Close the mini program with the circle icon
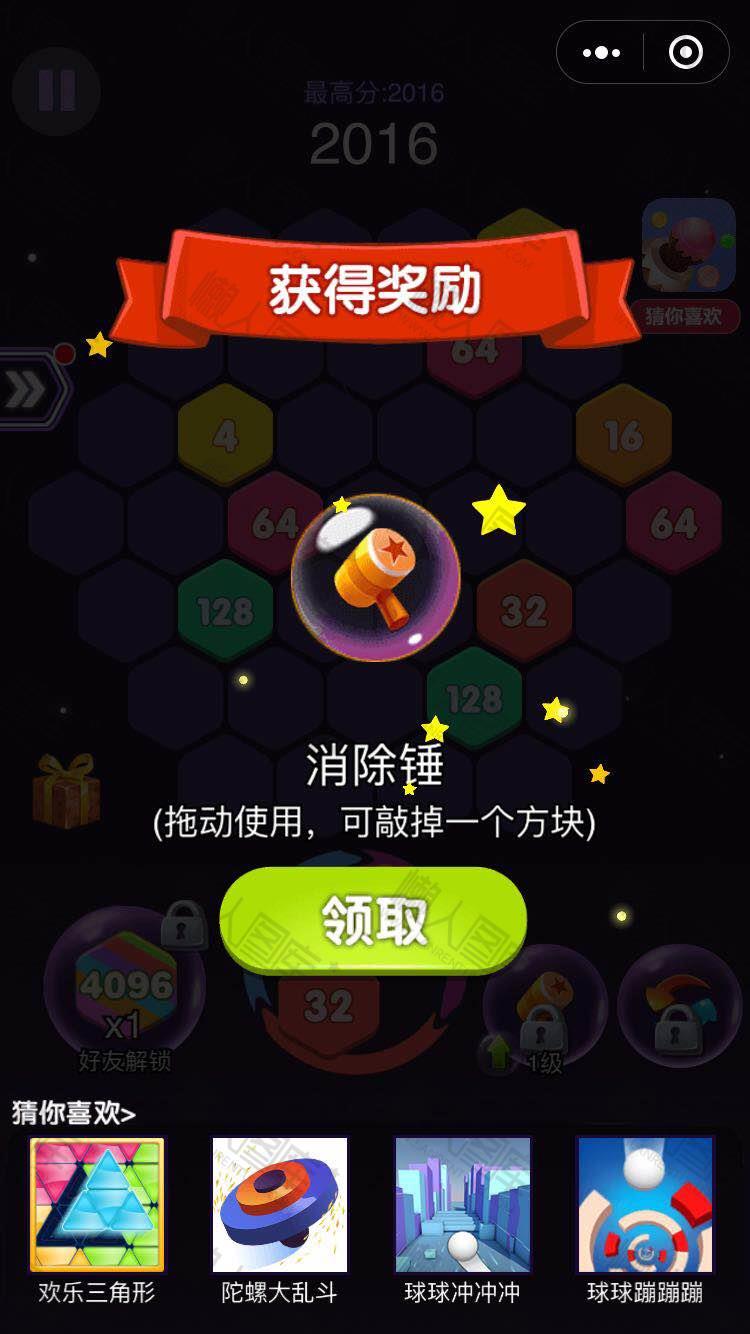 coord(686,53)
